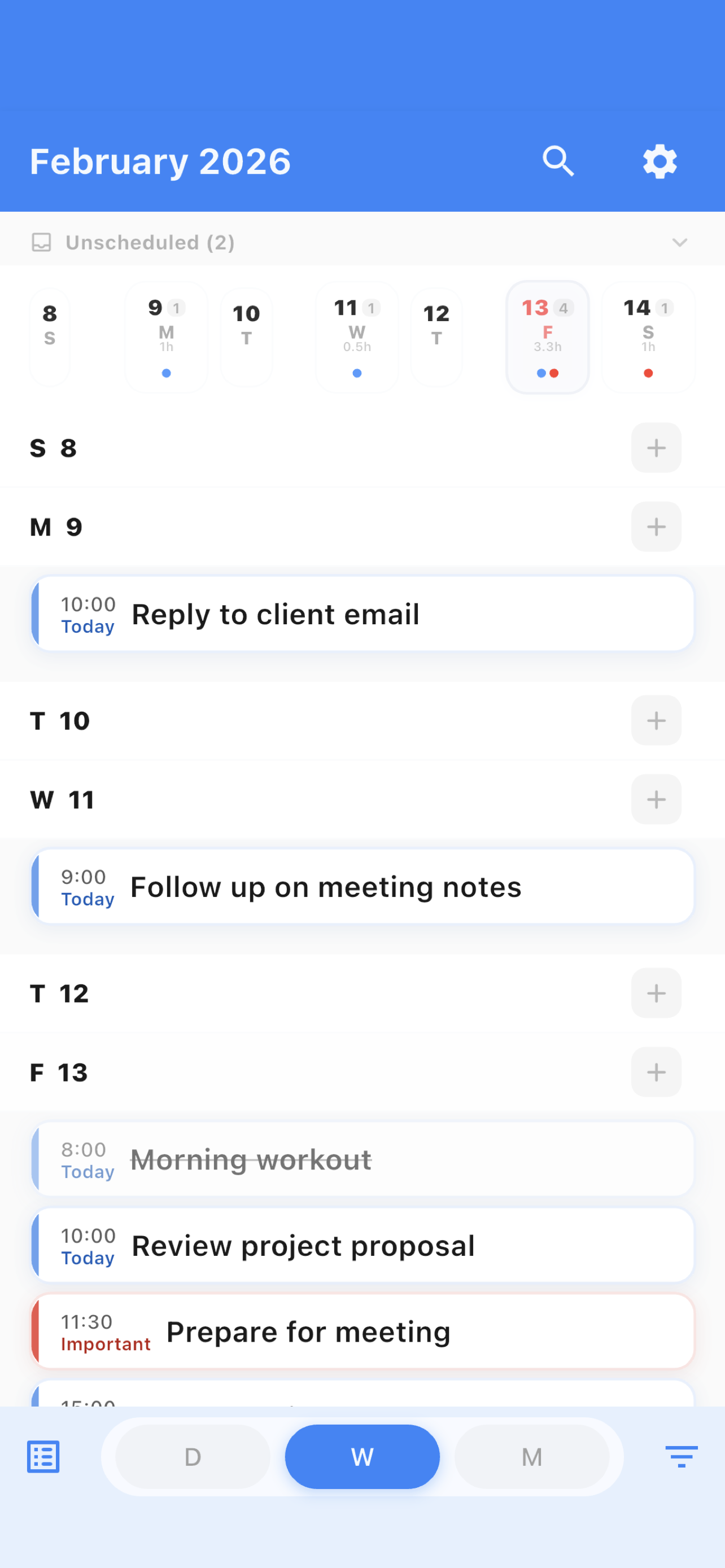Open the Review project proposal task
This screenshot has width=725, height=1568.
[x=362, y=1245]
